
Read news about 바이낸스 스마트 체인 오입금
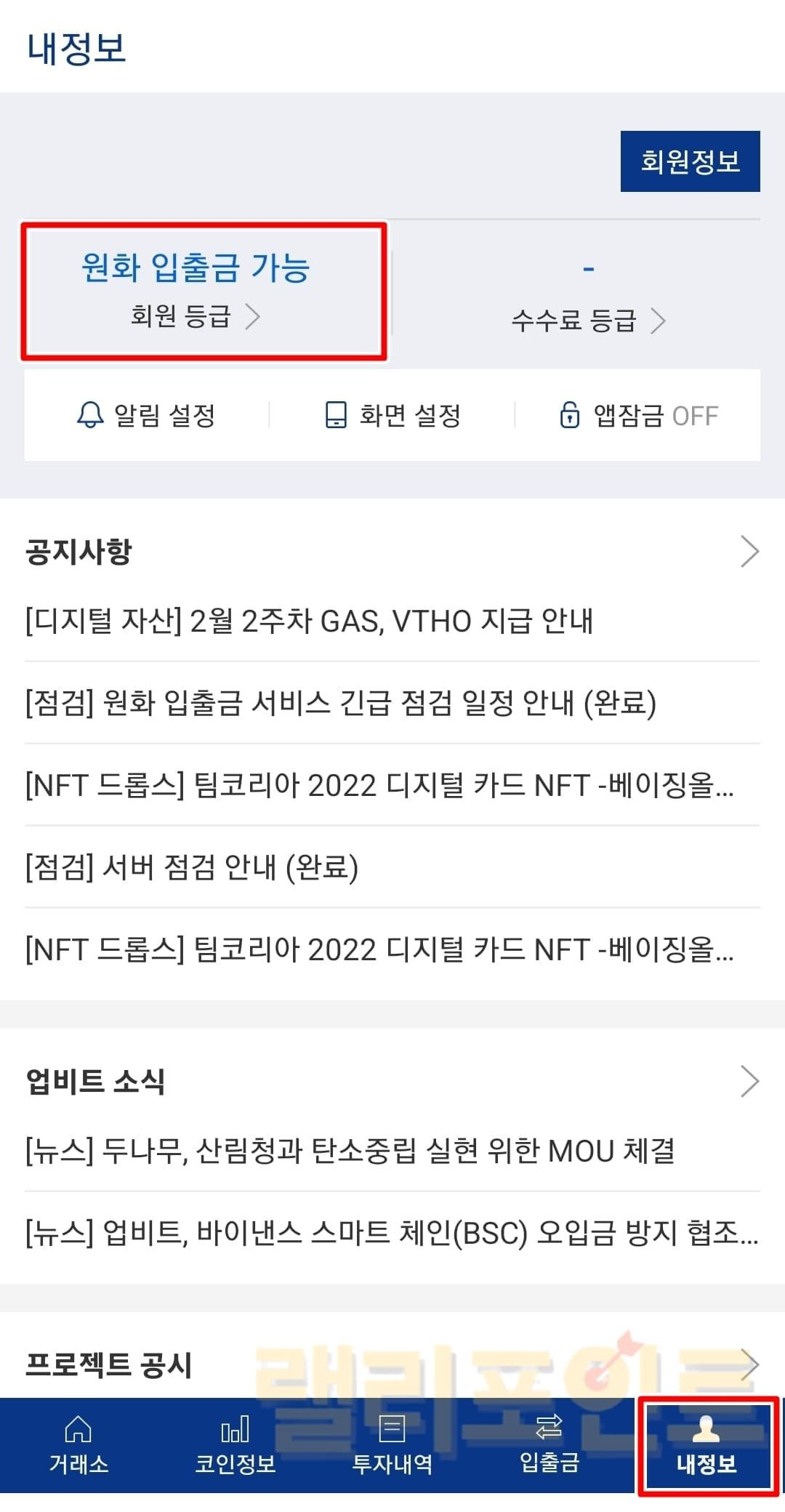tap(391, 1233)
